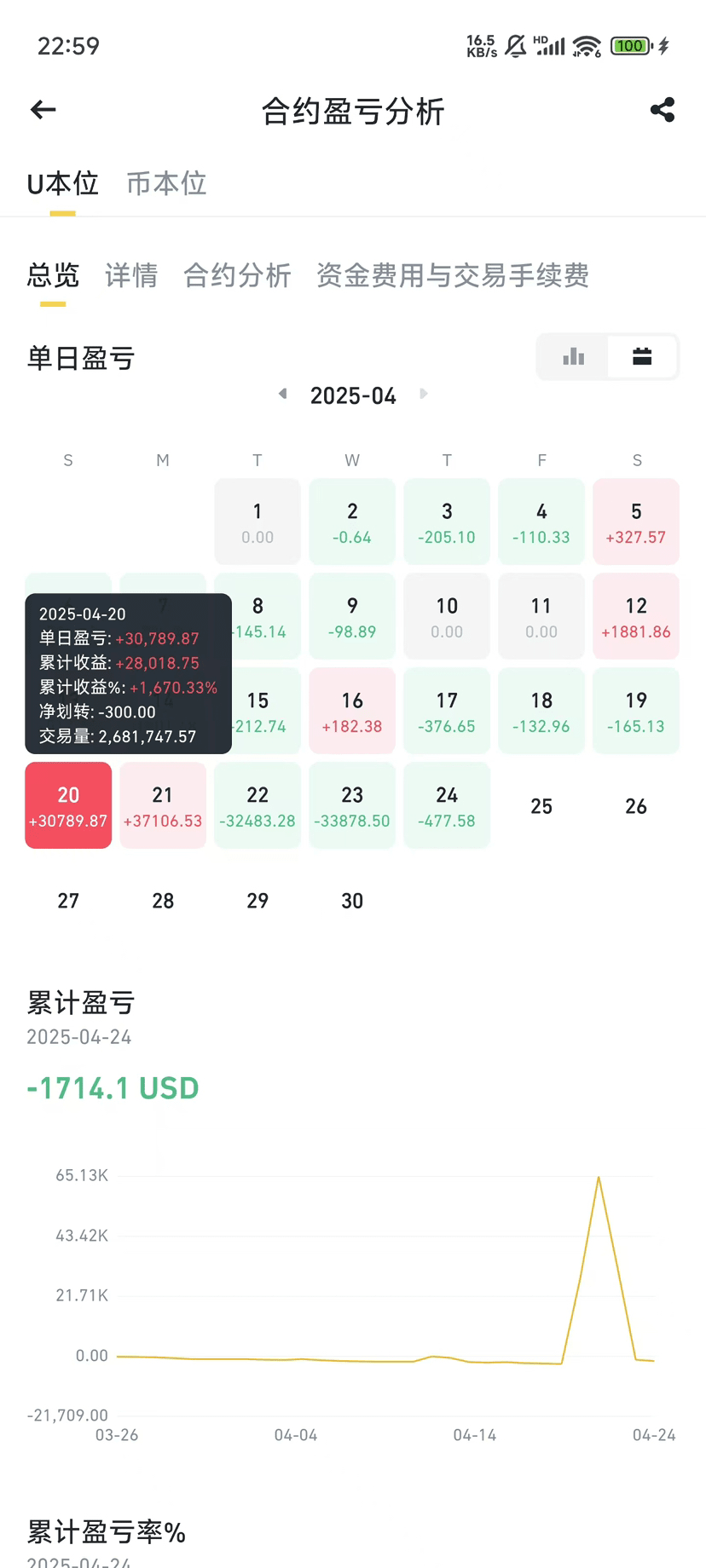
Task: Select April 16 with +182.38
Action: pyautogui.click(x=352, y=711)
